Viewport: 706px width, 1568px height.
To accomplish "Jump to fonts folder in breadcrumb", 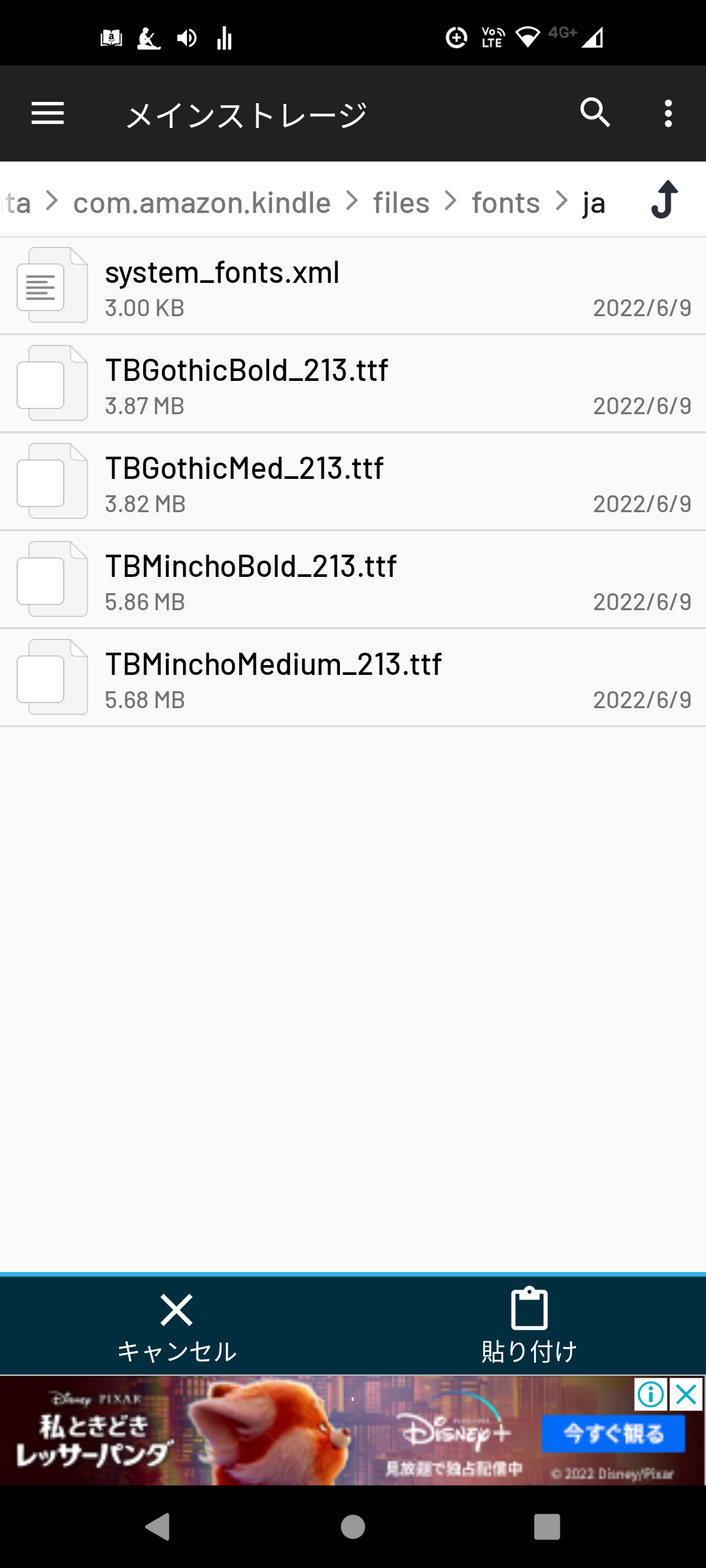I will (x=505, y=203).
